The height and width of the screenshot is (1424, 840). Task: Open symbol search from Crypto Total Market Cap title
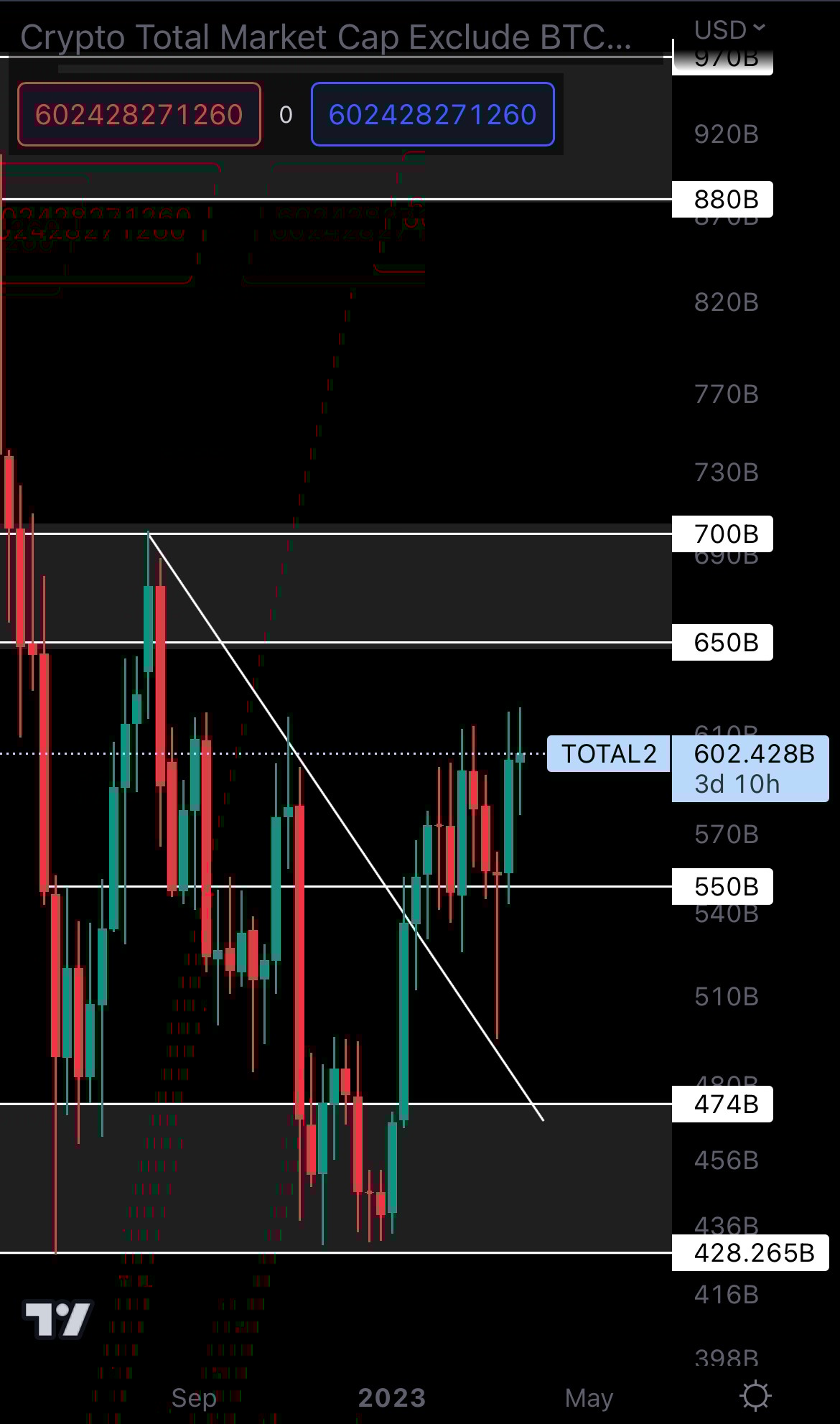[x=325, y=37]
